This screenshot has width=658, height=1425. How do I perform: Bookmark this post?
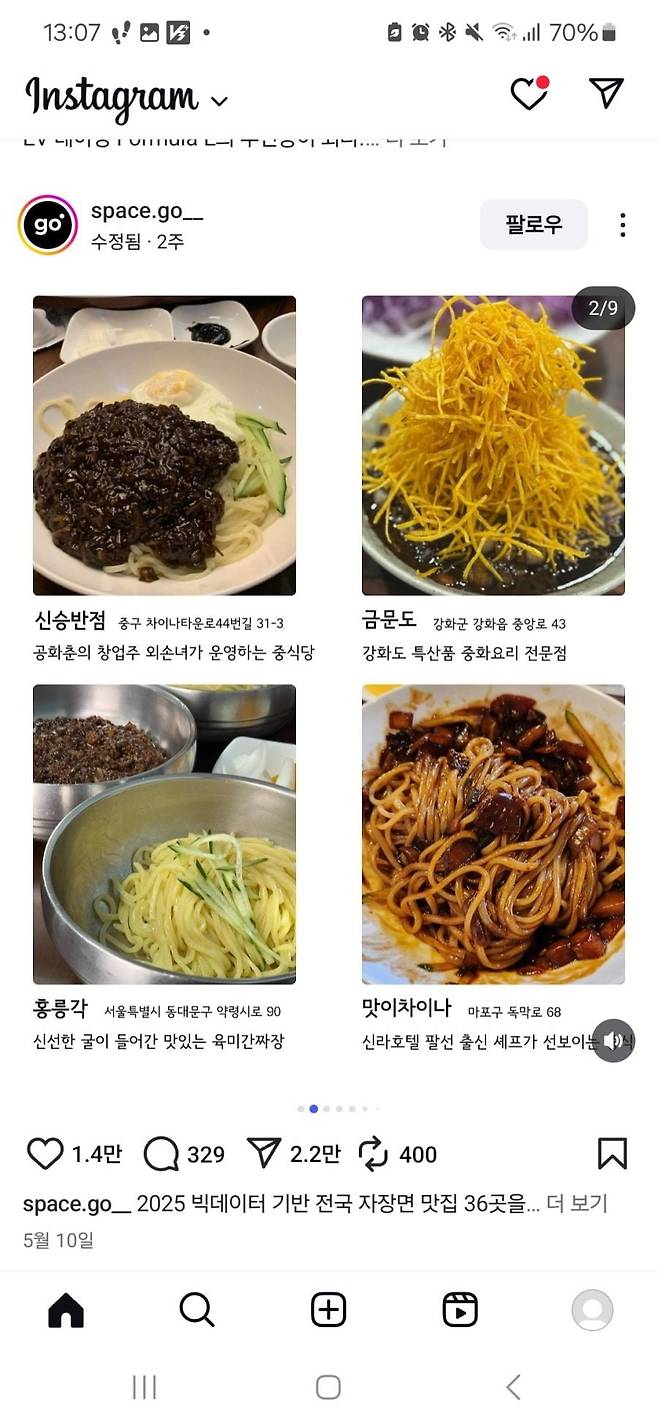pos(612,1153)
